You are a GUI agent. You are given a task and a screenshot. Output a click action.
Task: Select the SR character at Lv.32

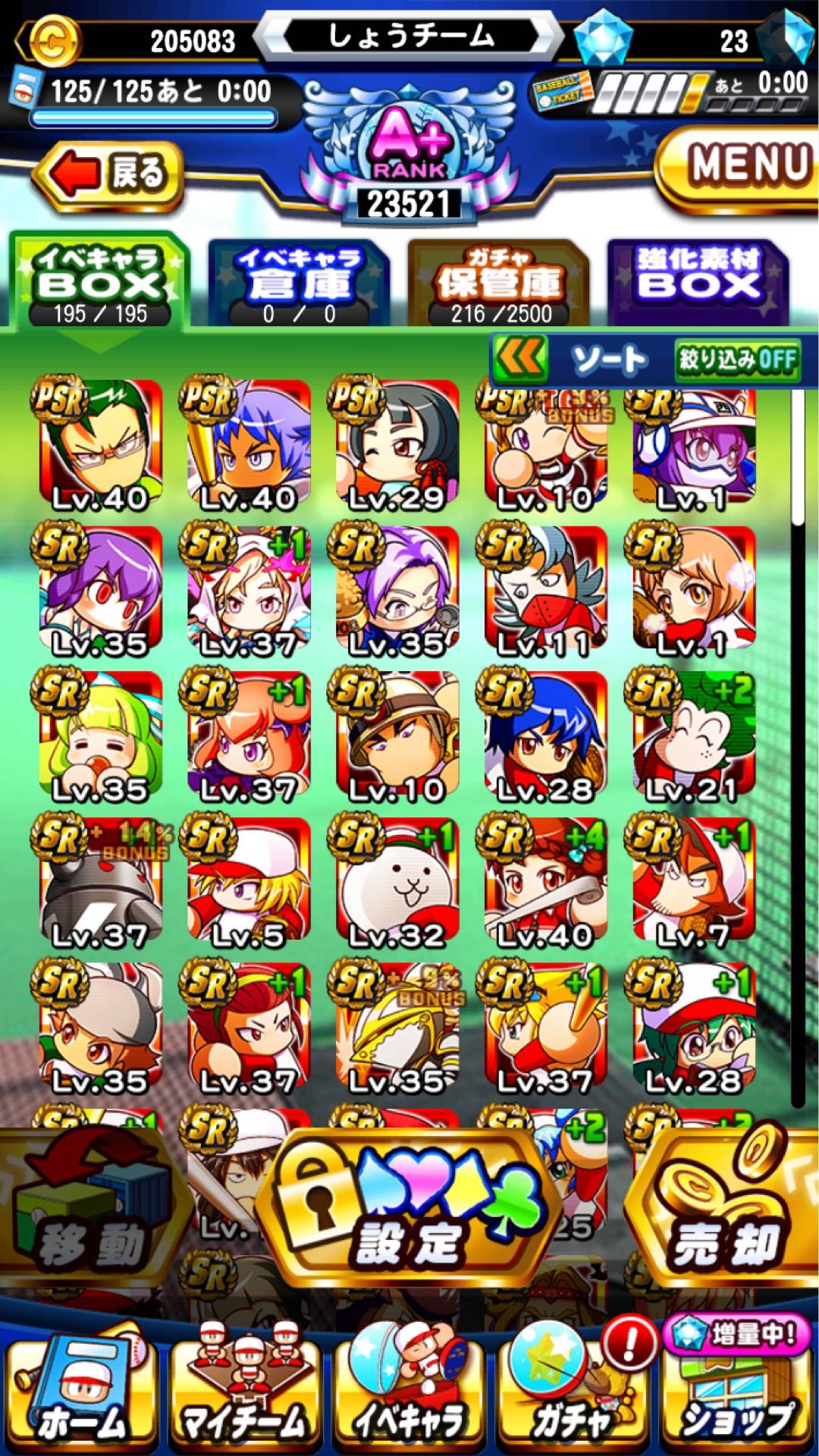pos(397,882)
